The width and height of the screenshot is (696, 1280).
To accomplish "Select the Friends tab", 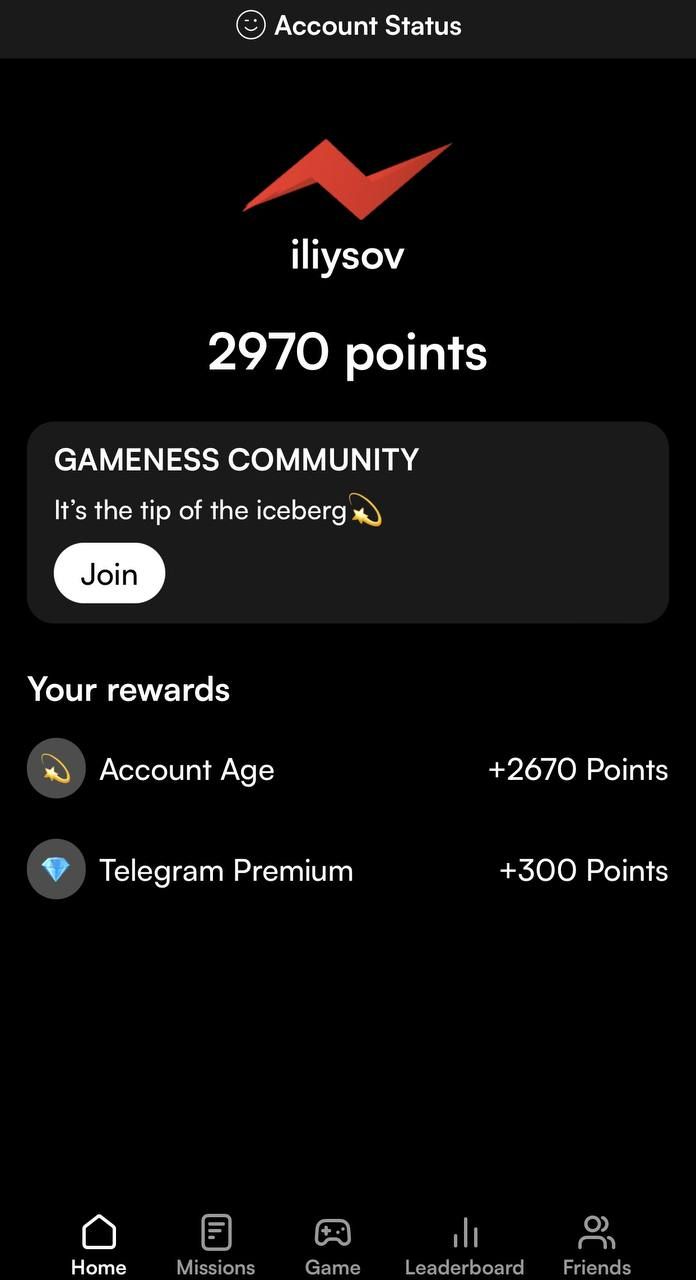I will tap(597, 1244).
